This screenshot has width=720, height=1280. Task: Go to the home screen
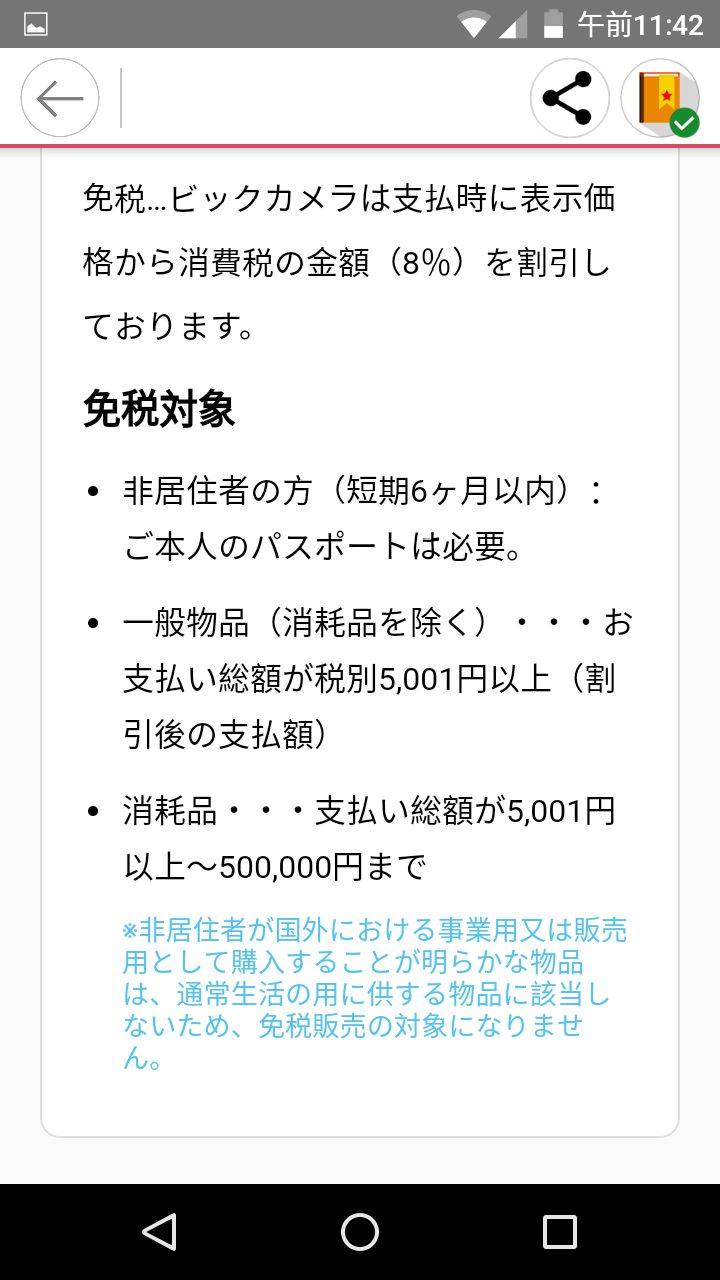click(360, 1232)
